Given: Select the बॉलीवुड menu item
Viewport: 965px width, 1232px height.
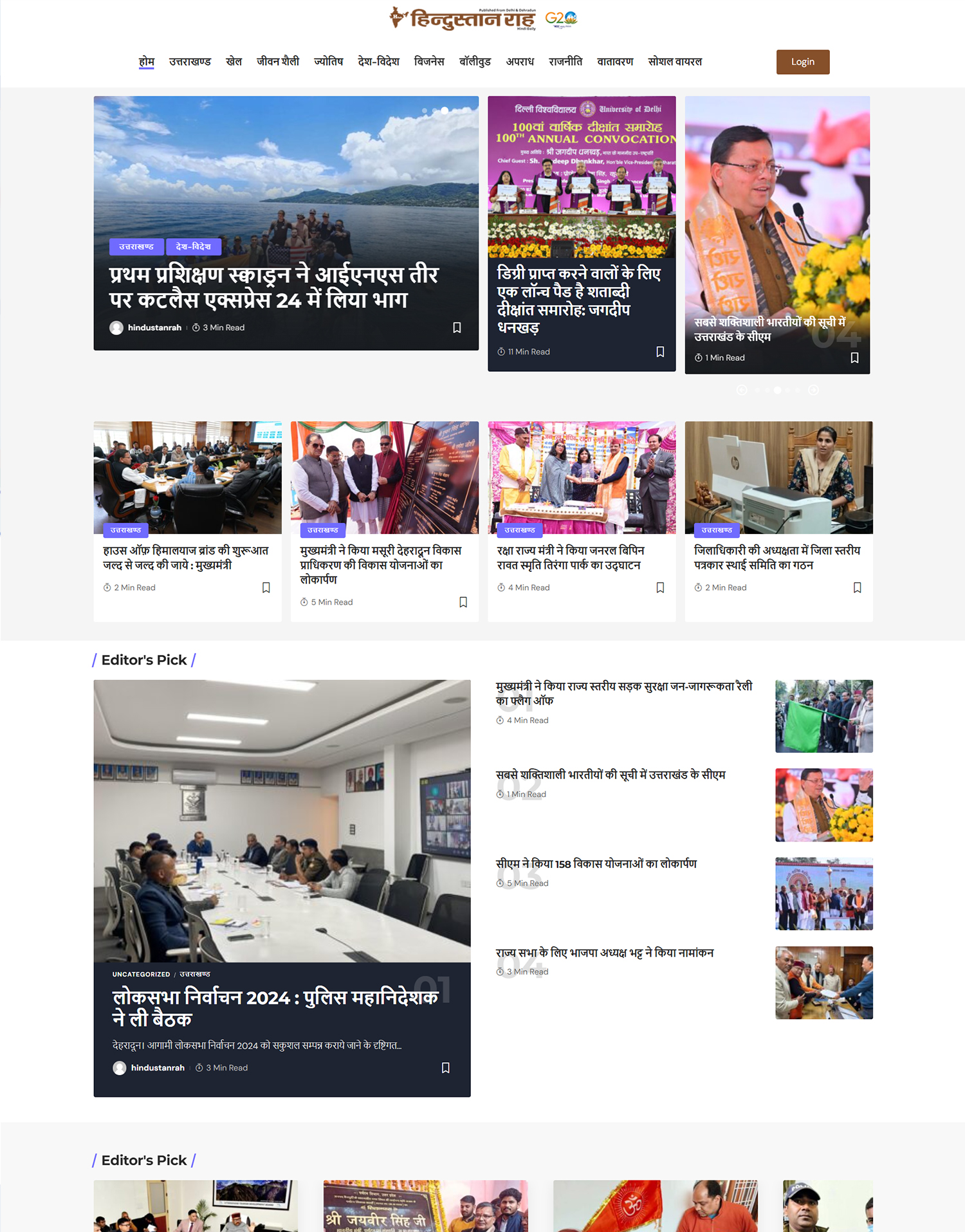Looking at the screenshot, I should [475, 62].
